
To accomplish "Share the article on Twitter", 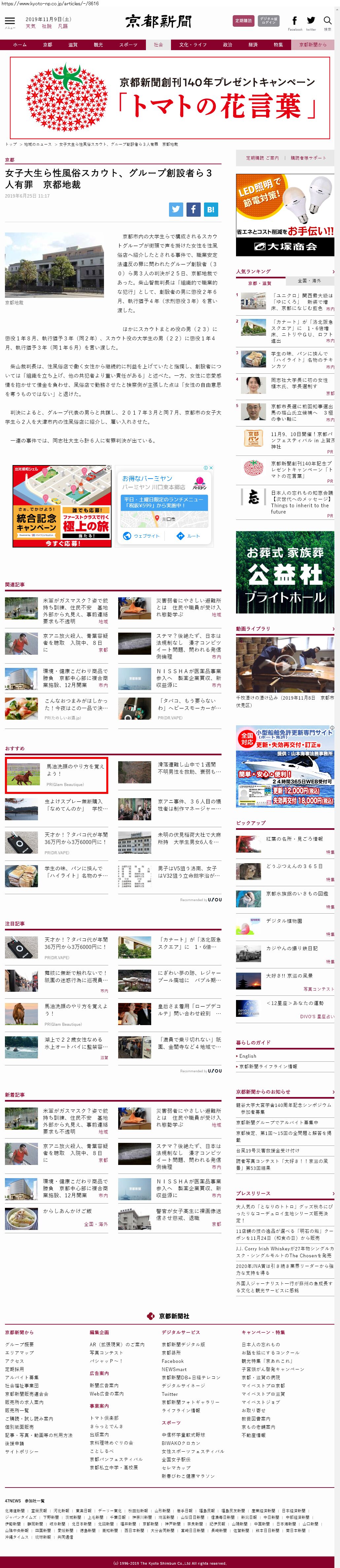I will tap(176, 209).
